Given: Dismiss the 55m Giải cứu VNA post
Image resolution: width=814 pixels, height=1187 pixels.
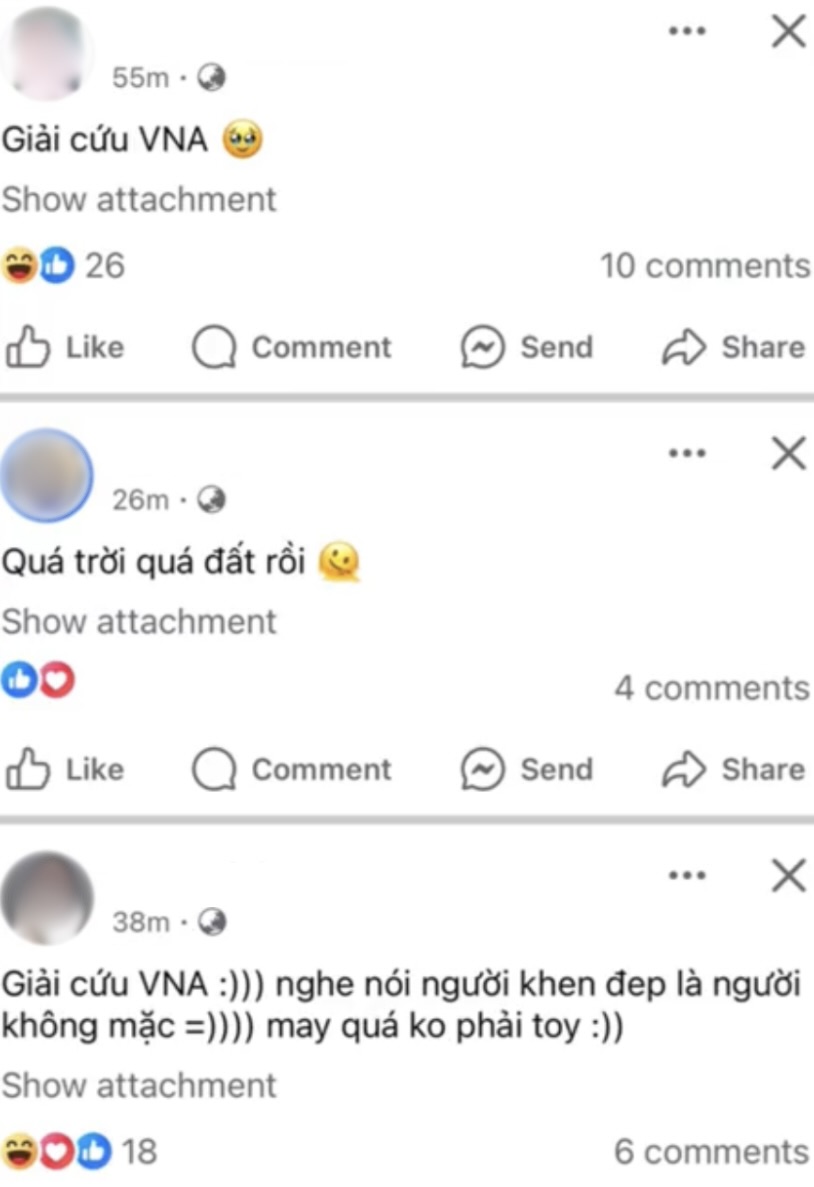Looking at the screenshot, I should [x=789, y=32].
